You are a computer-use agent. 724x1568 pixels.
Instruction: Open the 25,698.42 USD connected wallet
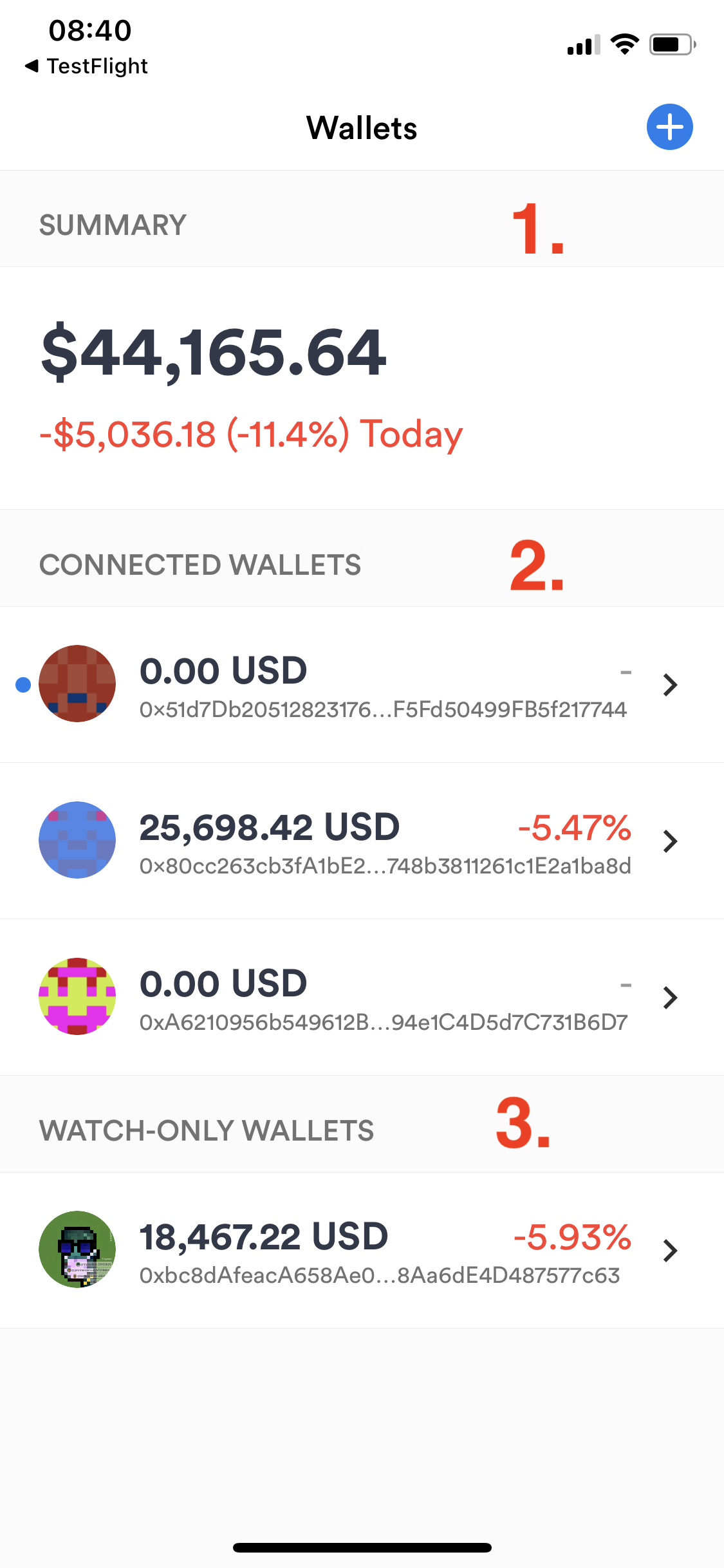point(362,841)
